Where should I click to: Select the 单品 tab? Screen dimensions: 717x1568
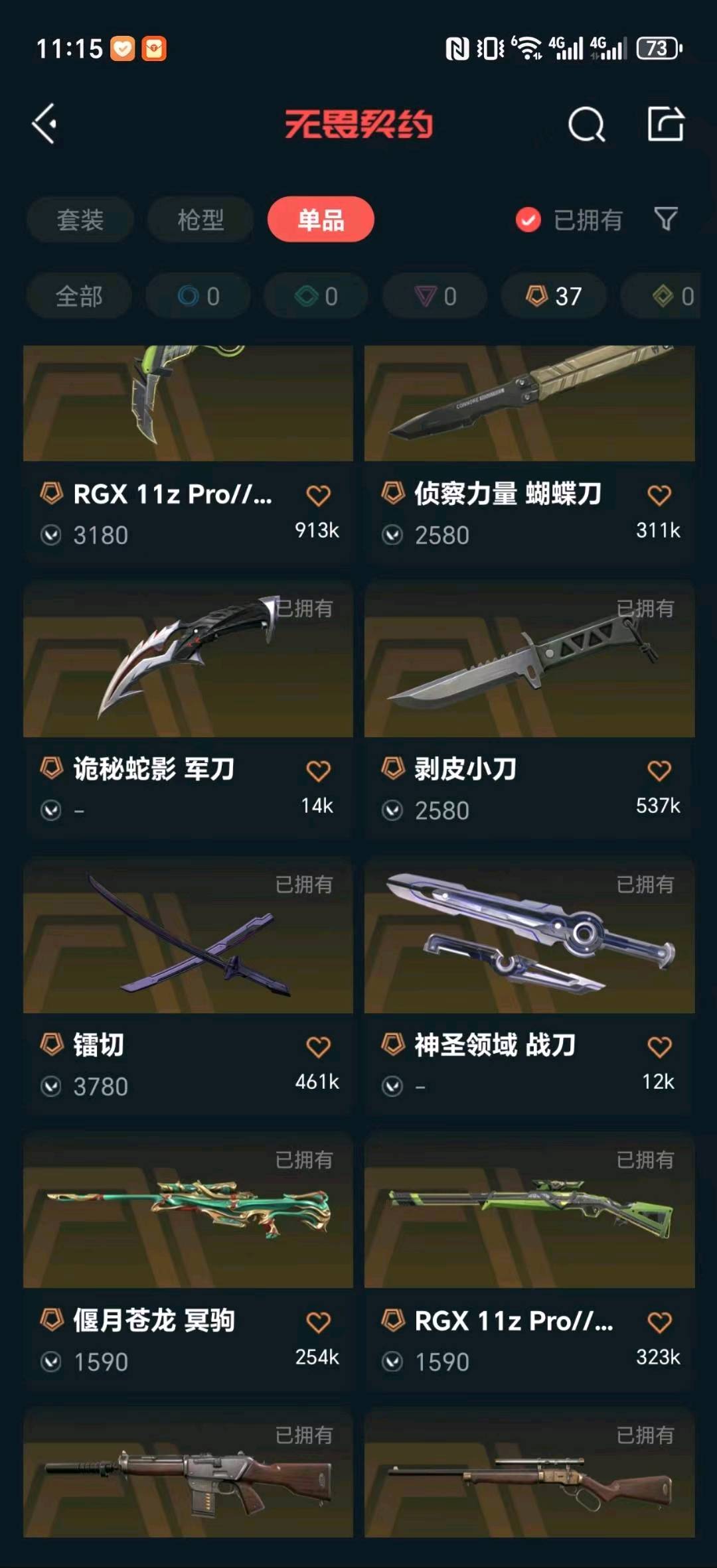pos(321,220)
